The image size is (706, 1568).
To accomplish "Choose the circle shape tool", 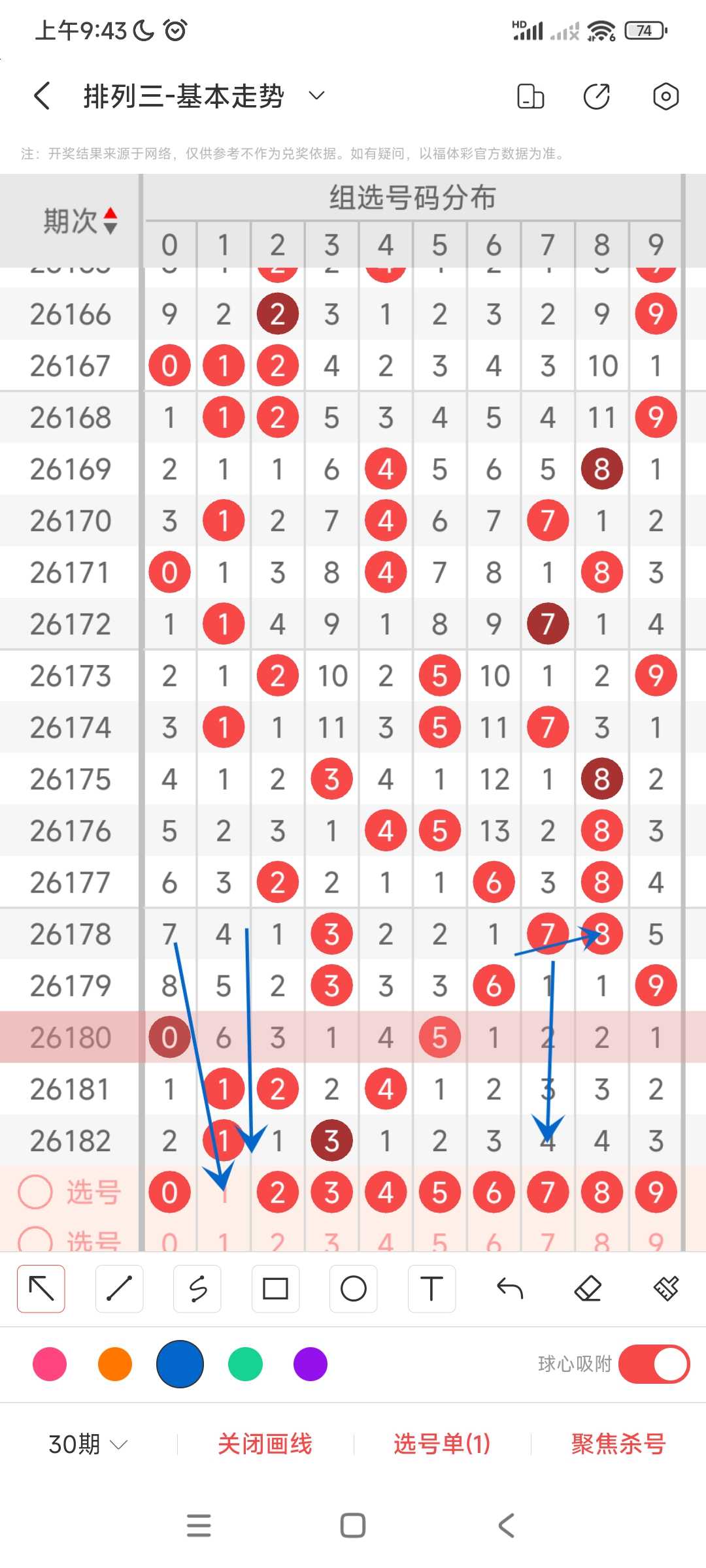I will point(354,1288).
